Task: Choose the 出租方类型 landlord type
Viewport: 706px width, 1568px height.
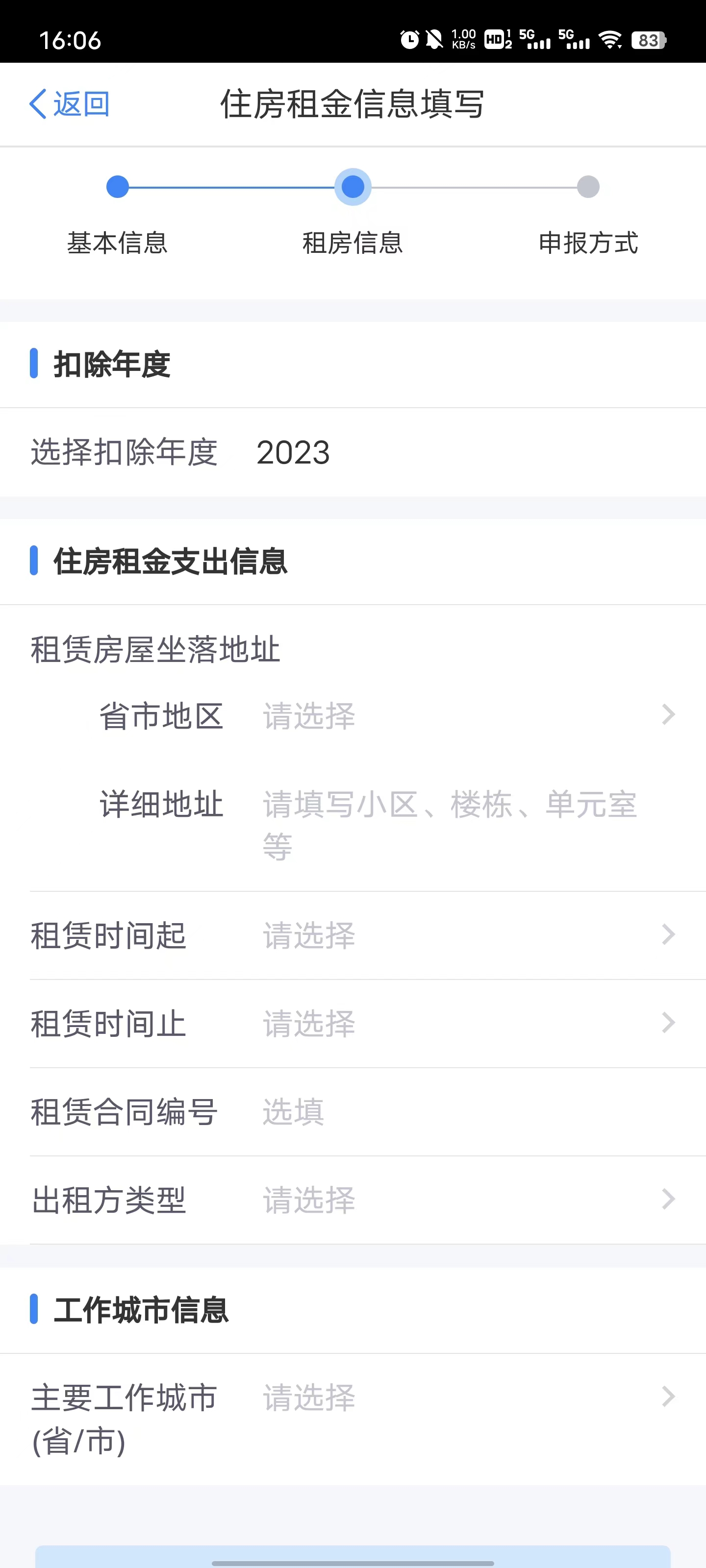Action: pyautogui.click(x=466, y=1200)
